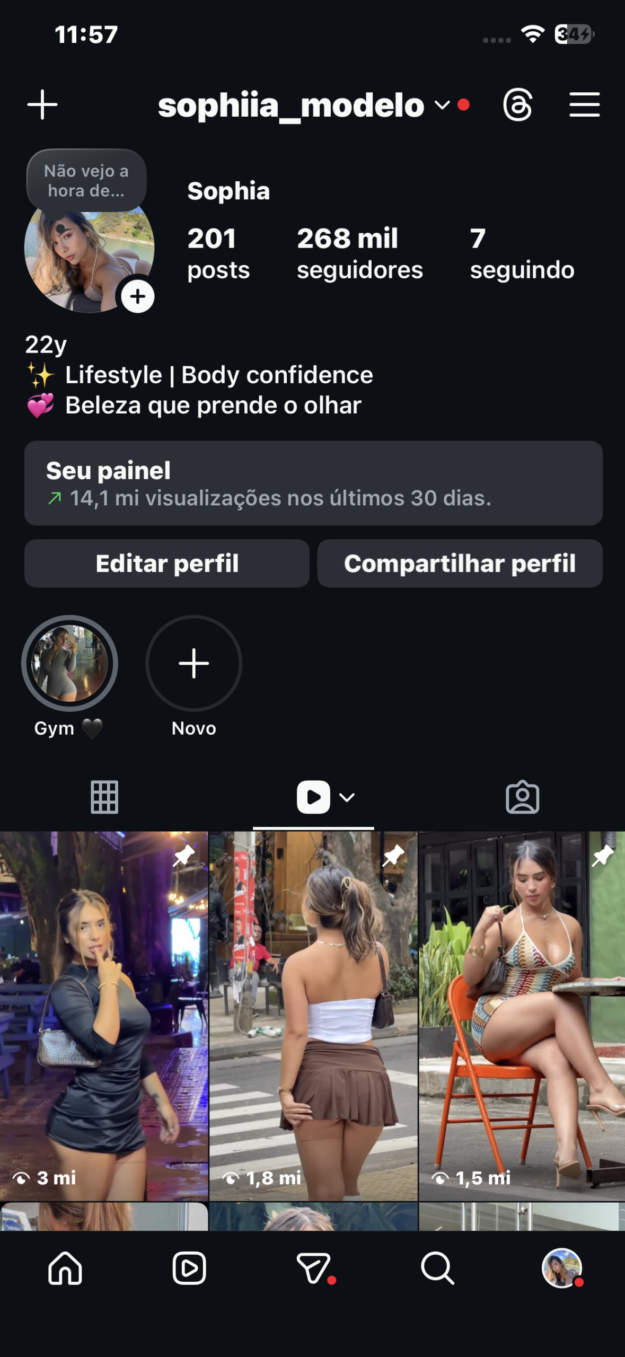This screenshot has width=625, height=1357.
Task: Switch to the tagged photos tab
Action: 522,797
